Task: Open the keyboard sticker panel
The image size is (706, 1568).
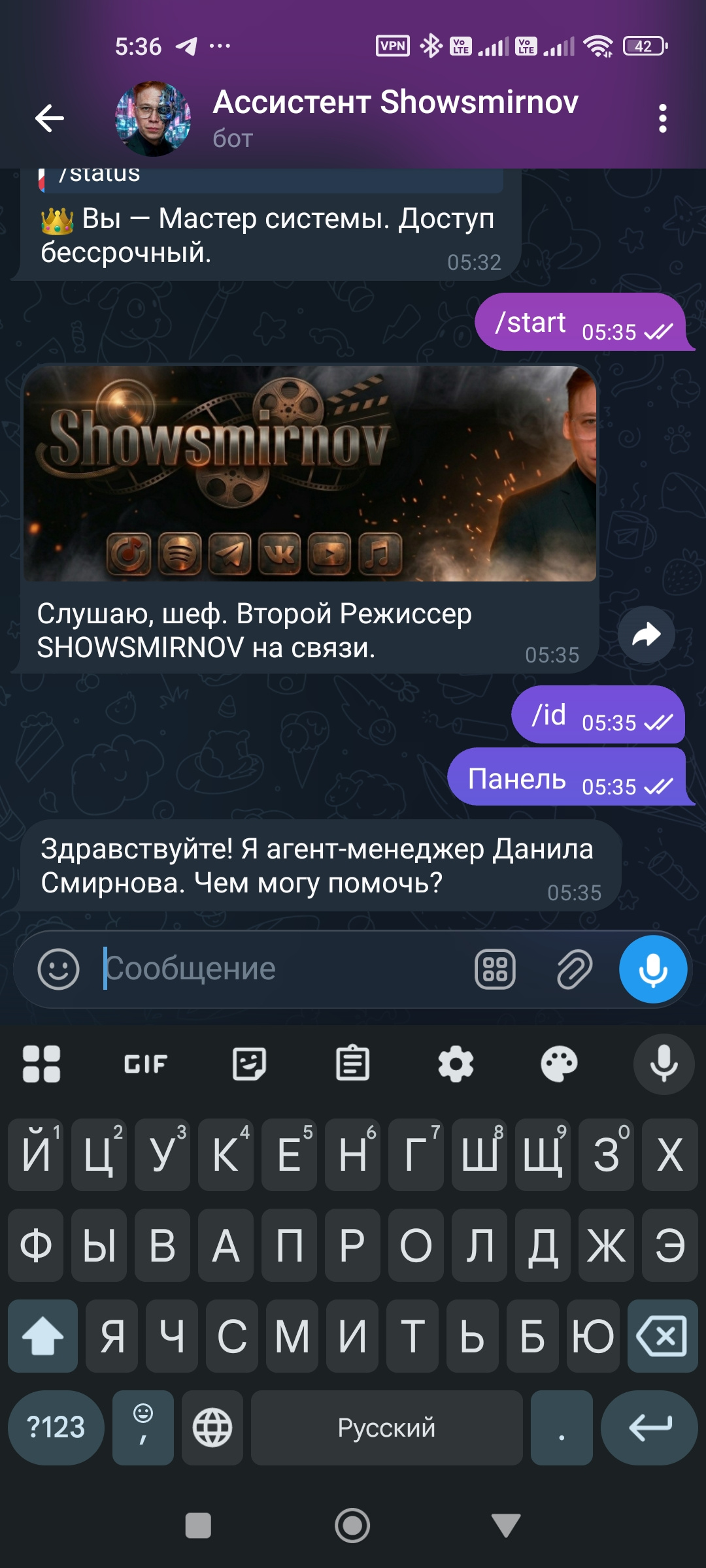Action: [x=249, y=1064]
